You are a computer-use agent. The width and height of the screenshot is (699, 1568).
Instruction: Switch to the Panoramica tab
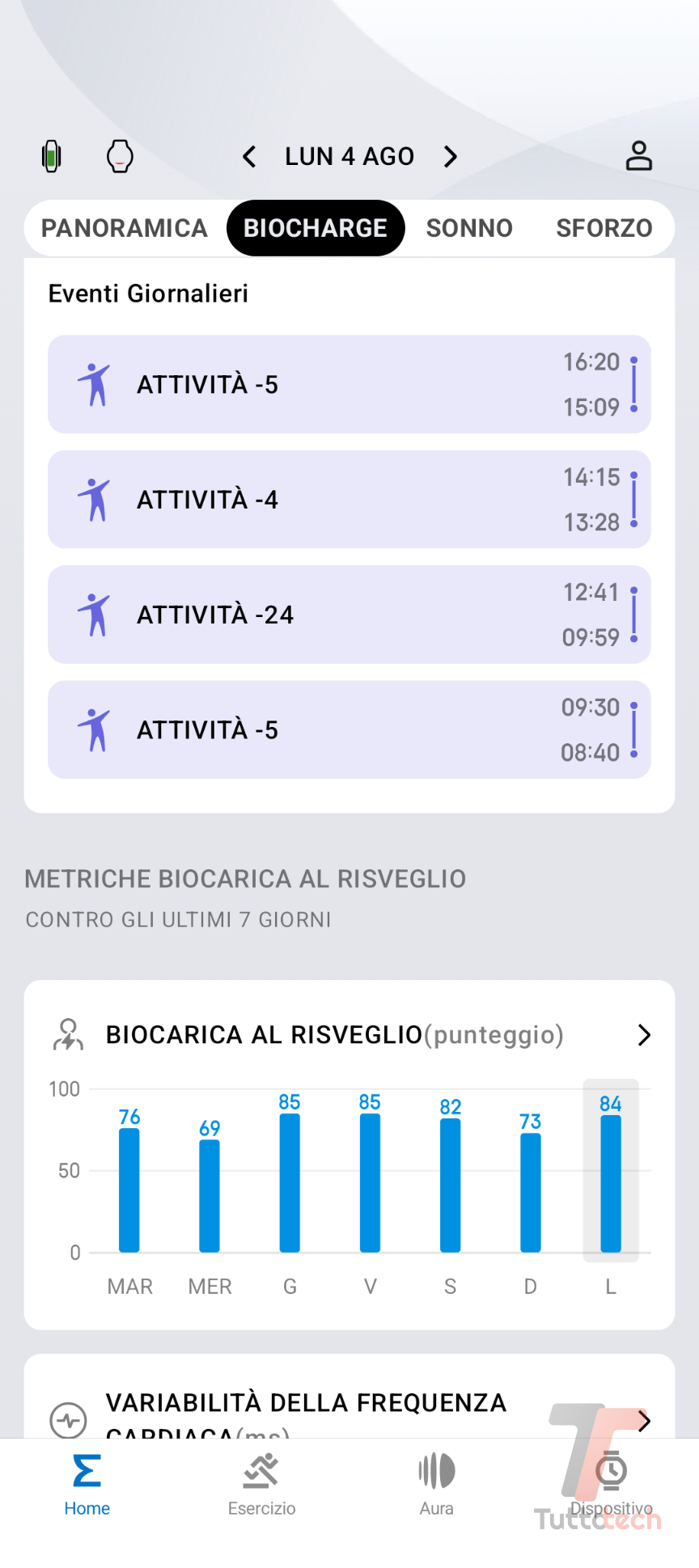click(x=125, y=228)
